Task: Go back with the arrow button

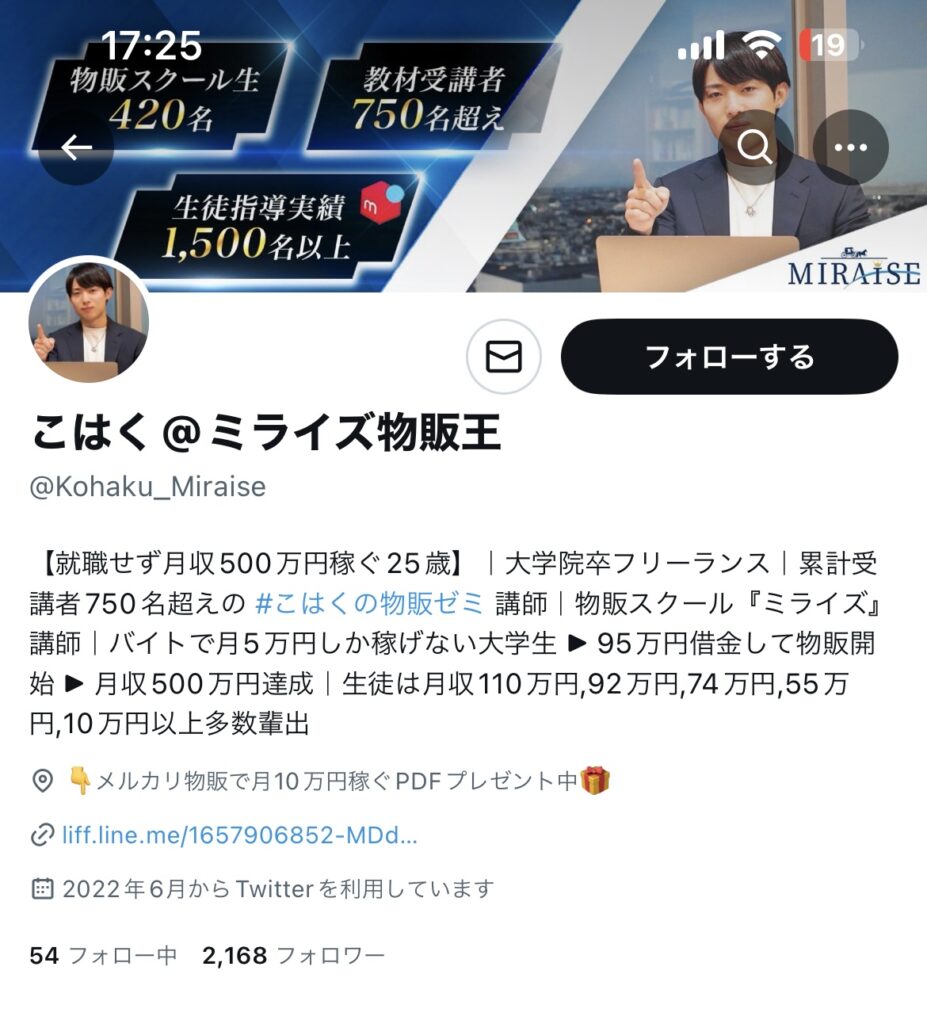Action: click(x=77, y=148)
